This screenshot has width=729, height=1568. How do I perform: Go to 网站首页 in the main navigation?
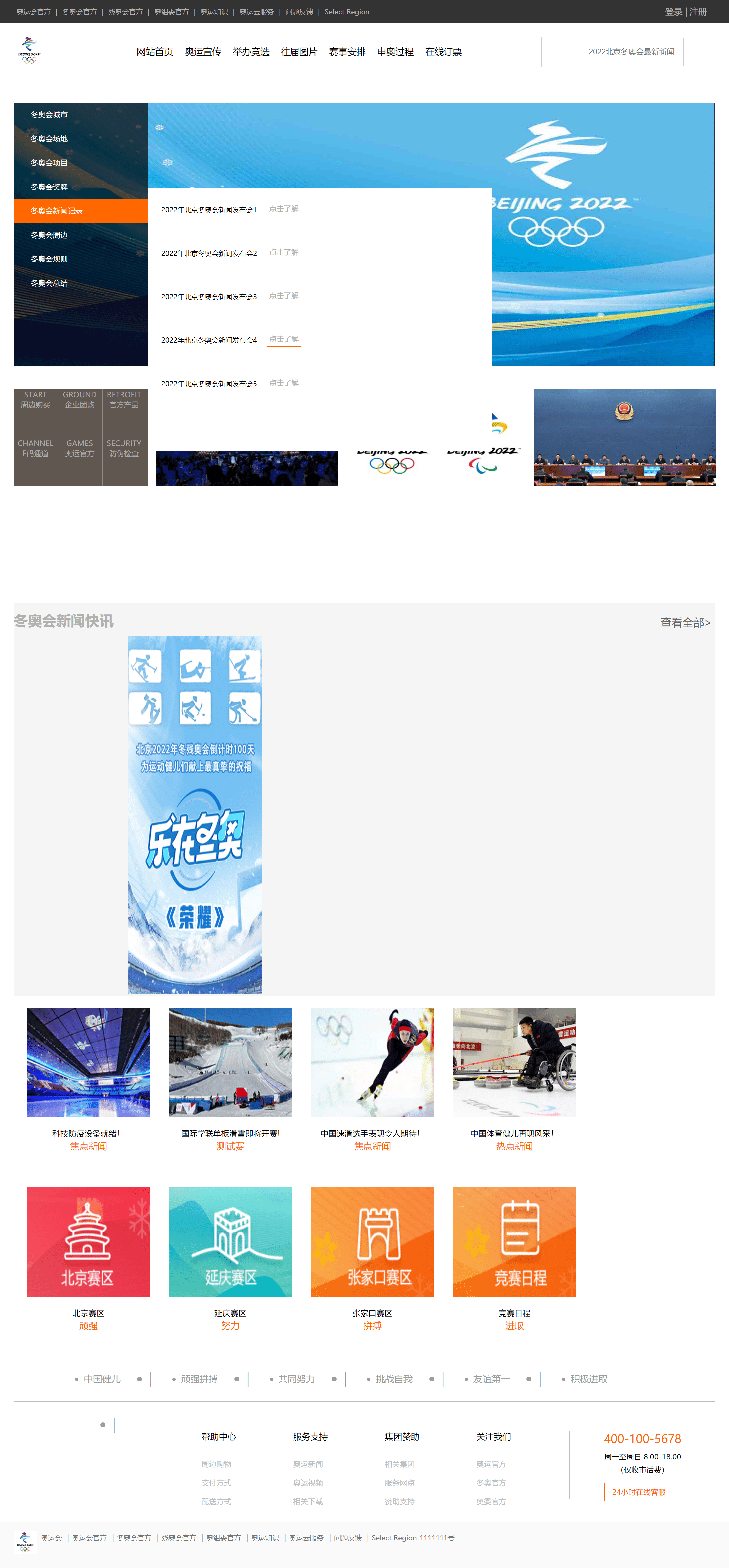(x=155, y=52)
